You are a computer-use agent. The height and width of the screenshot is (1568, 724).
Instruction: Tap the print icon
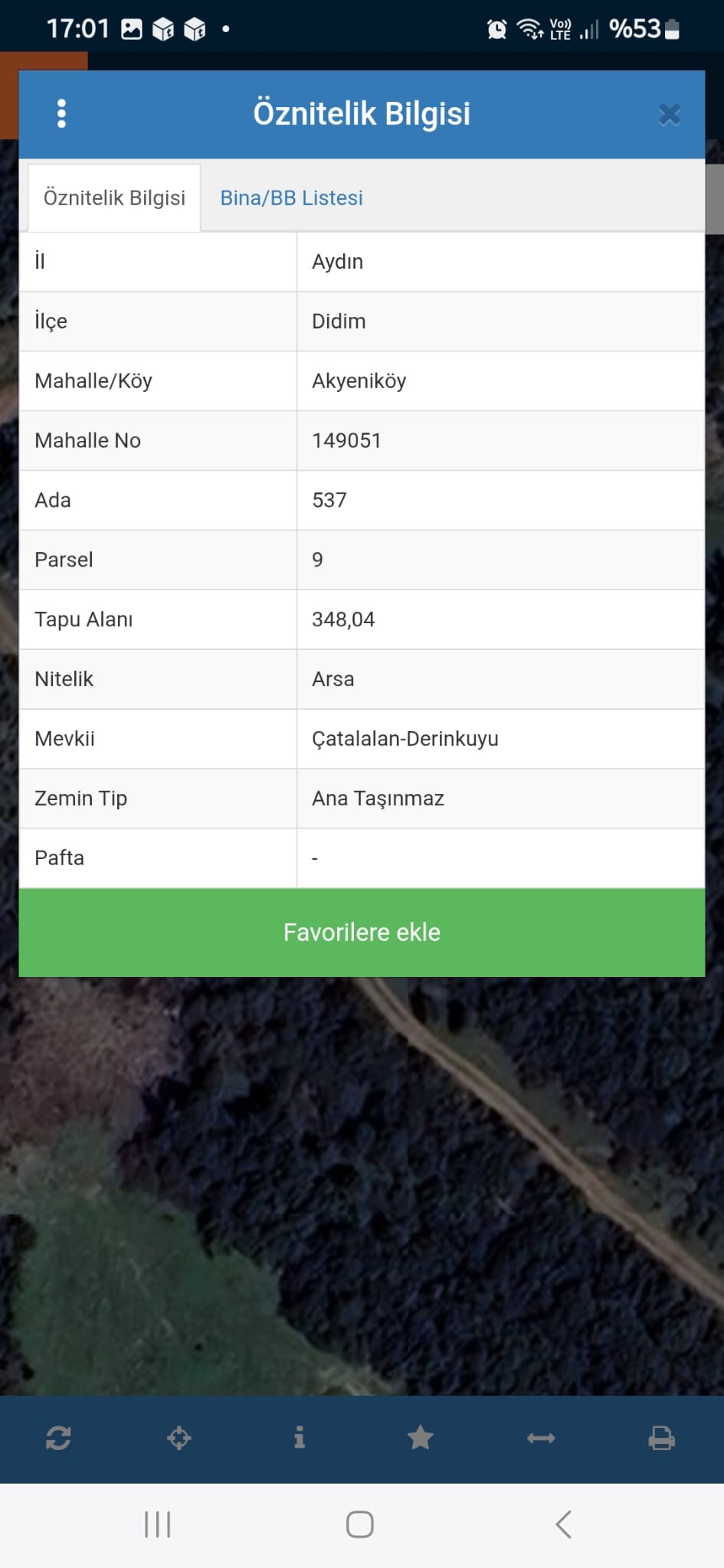[661, 1438]
